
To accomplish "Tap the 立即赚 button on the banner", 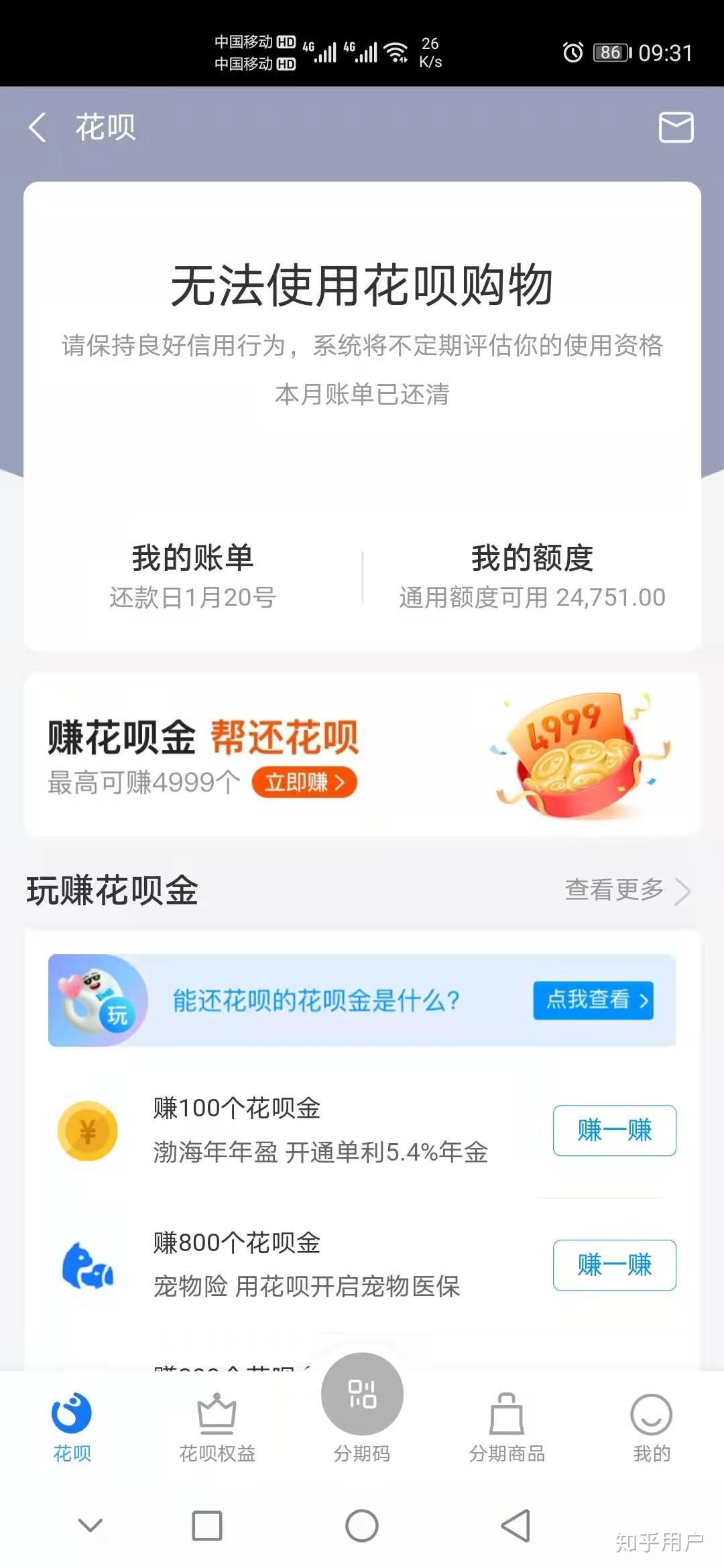I will click(304, 782).
